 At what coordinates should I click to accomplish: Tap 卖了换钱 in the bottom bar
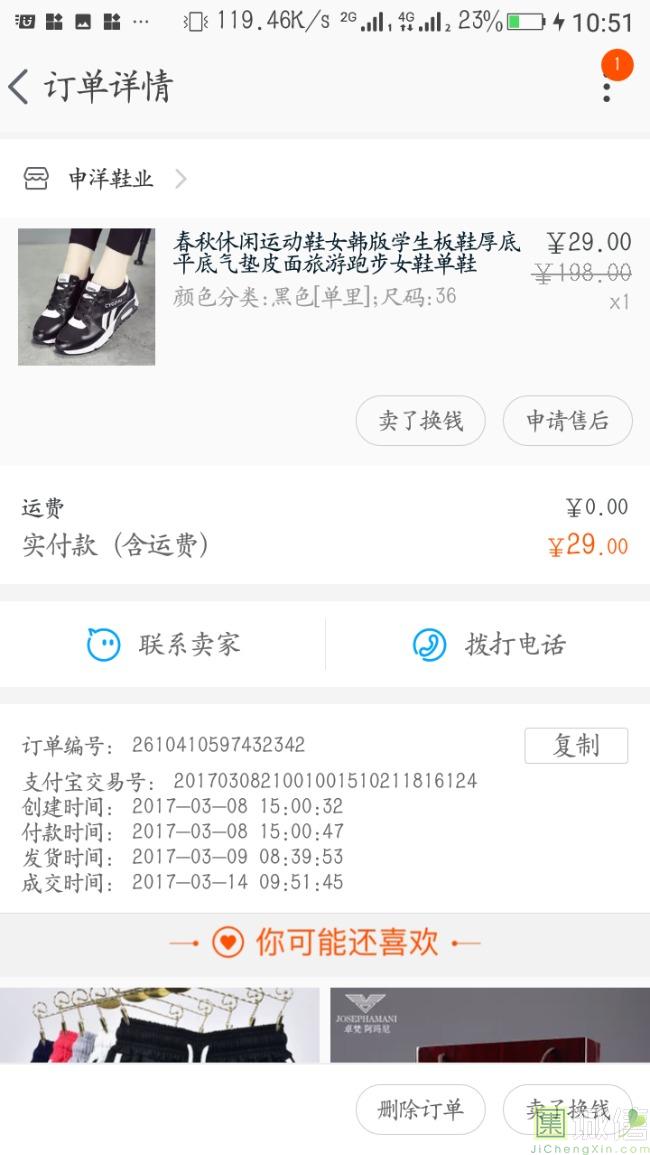(x=567, y=1109)
